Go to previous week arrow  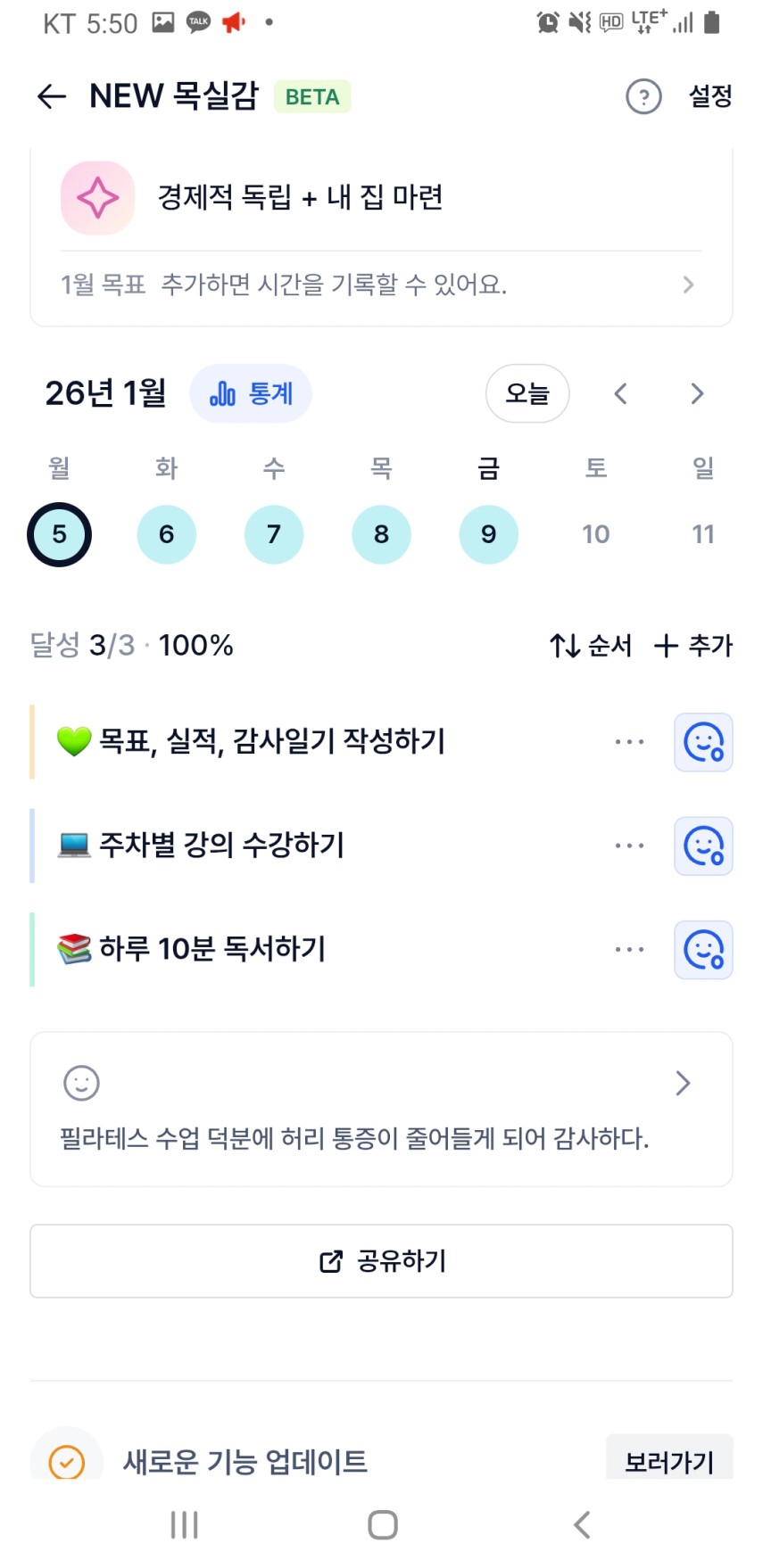pyautogui.click(x=621, y=393)
